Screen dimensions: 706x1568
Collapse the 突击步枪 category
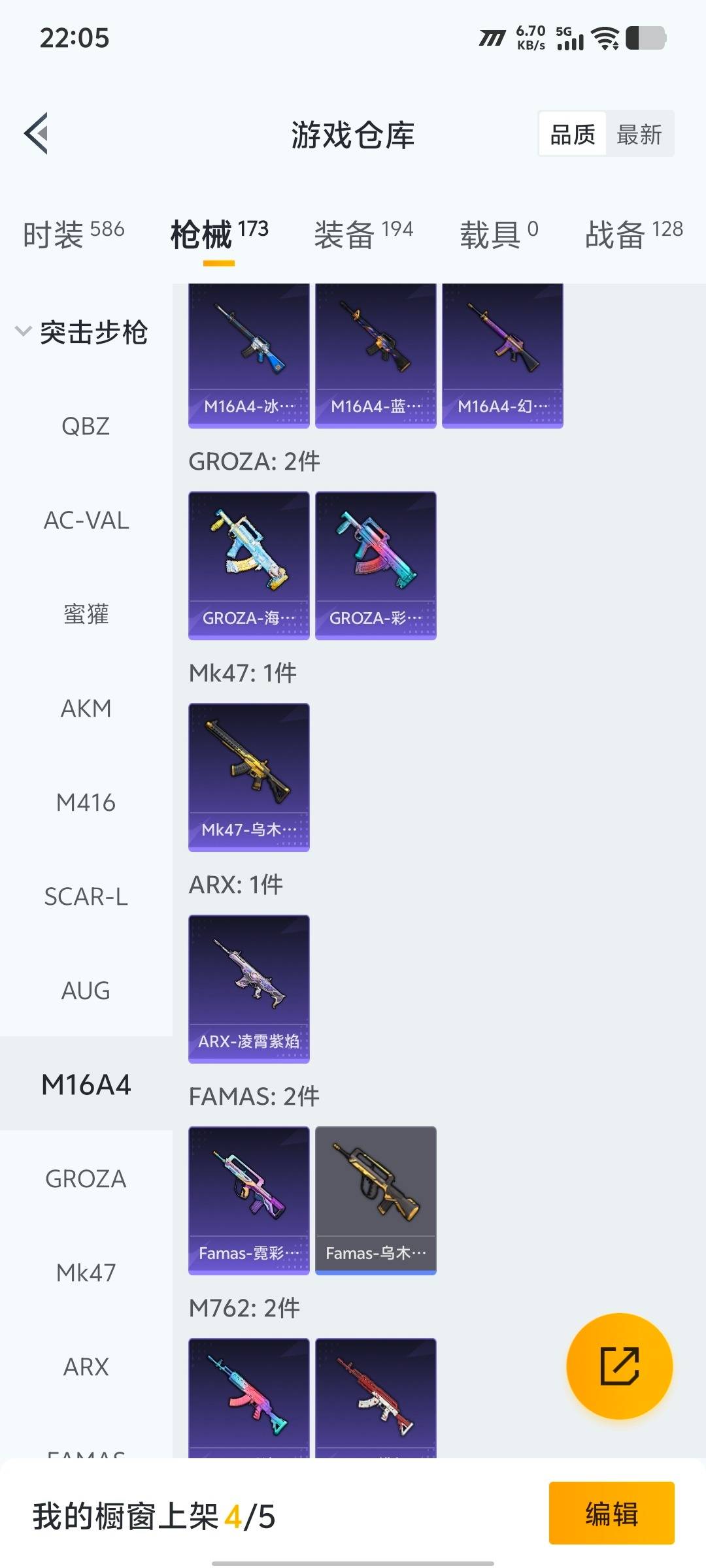point(82,332)
